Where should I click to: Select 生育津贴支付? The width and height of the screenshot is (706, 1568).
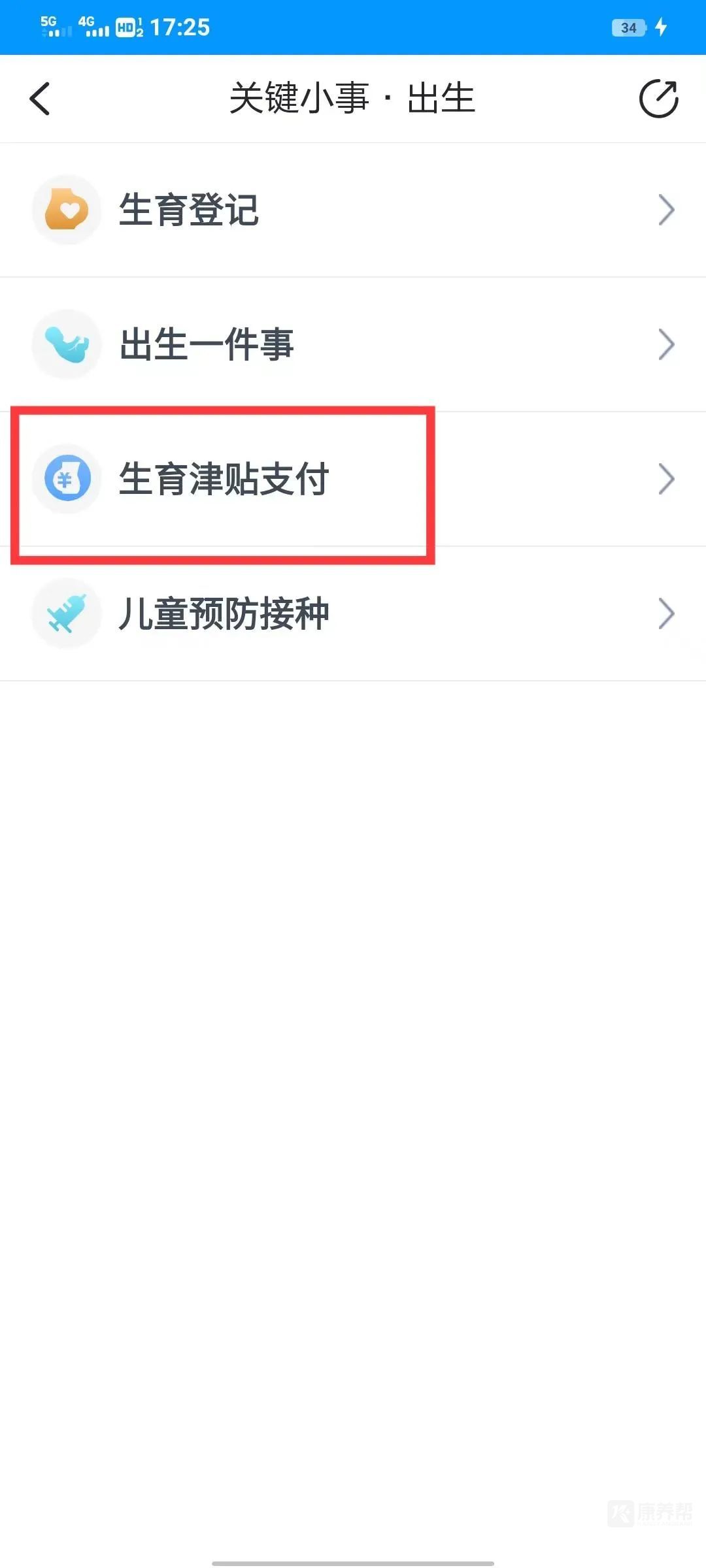pos(353,479)
